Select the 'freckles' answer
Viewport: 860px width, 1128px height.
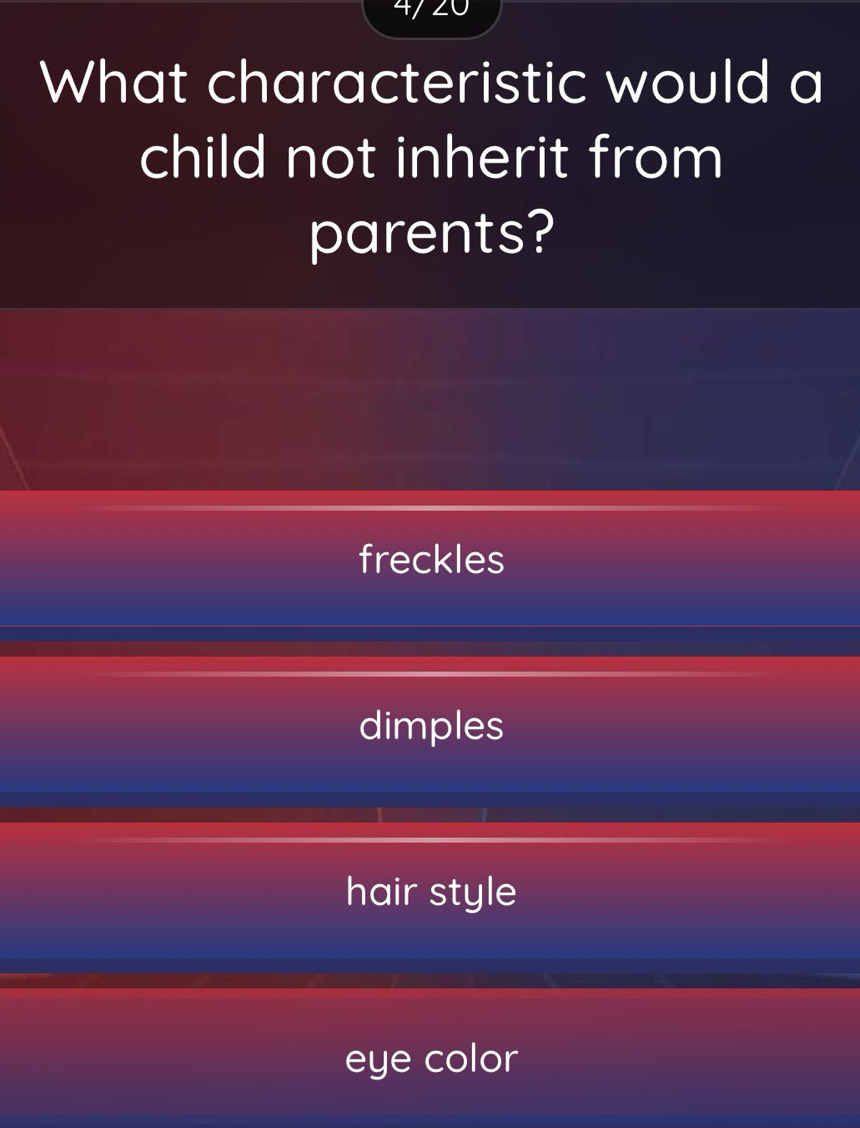431,559
